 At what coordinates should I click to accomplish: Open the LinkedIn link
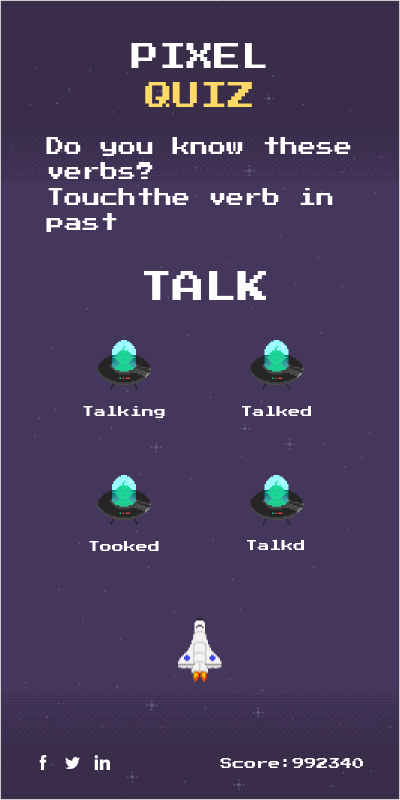(102, 763)
